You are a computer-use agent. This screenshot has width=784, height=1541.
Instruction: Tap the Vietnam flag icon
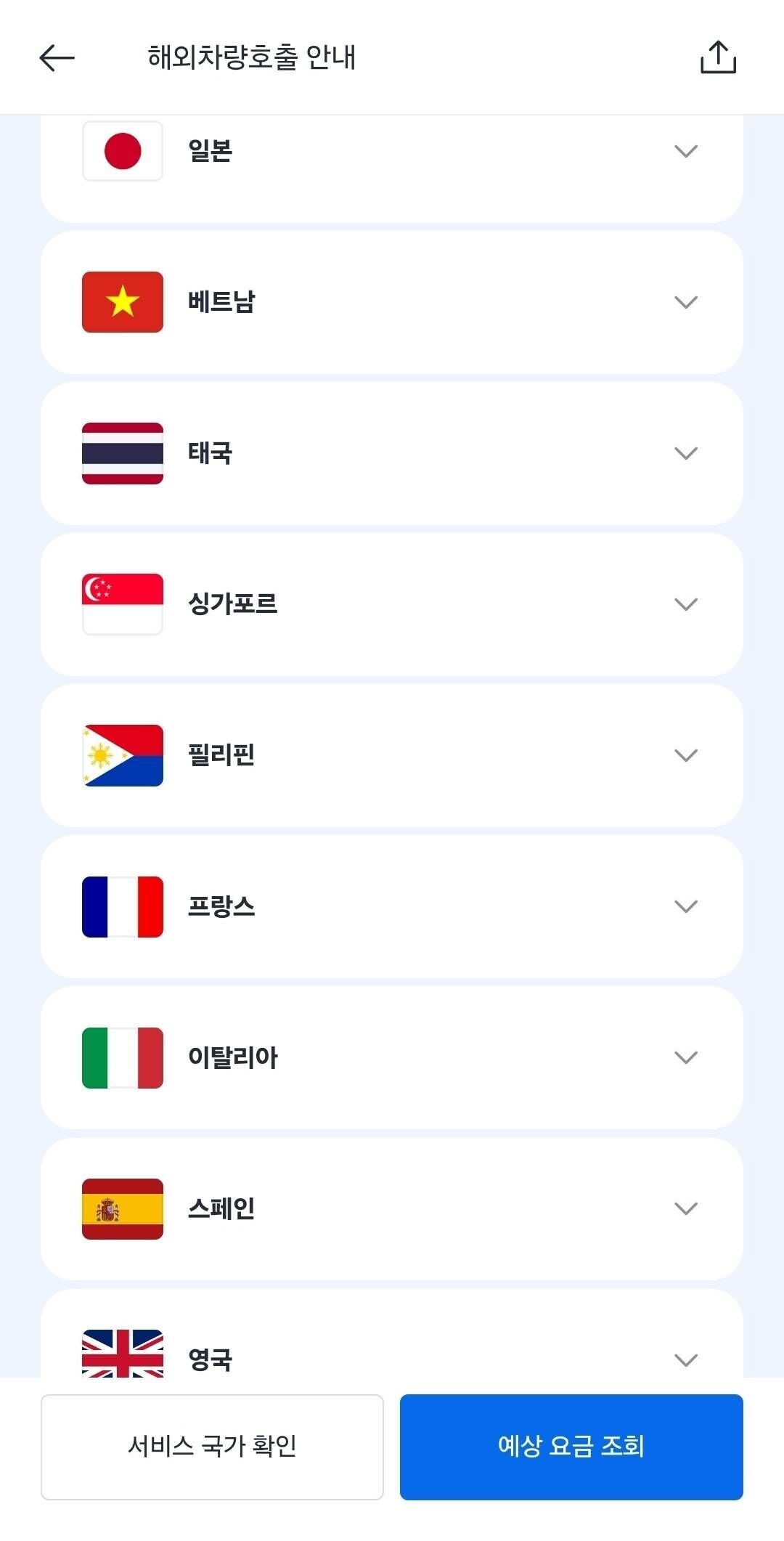point(122,302)
